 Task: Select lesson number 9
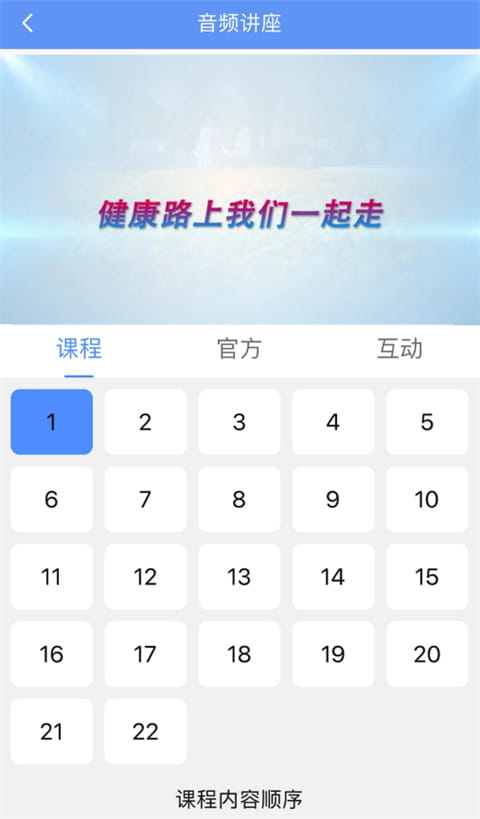coord(333,499)
